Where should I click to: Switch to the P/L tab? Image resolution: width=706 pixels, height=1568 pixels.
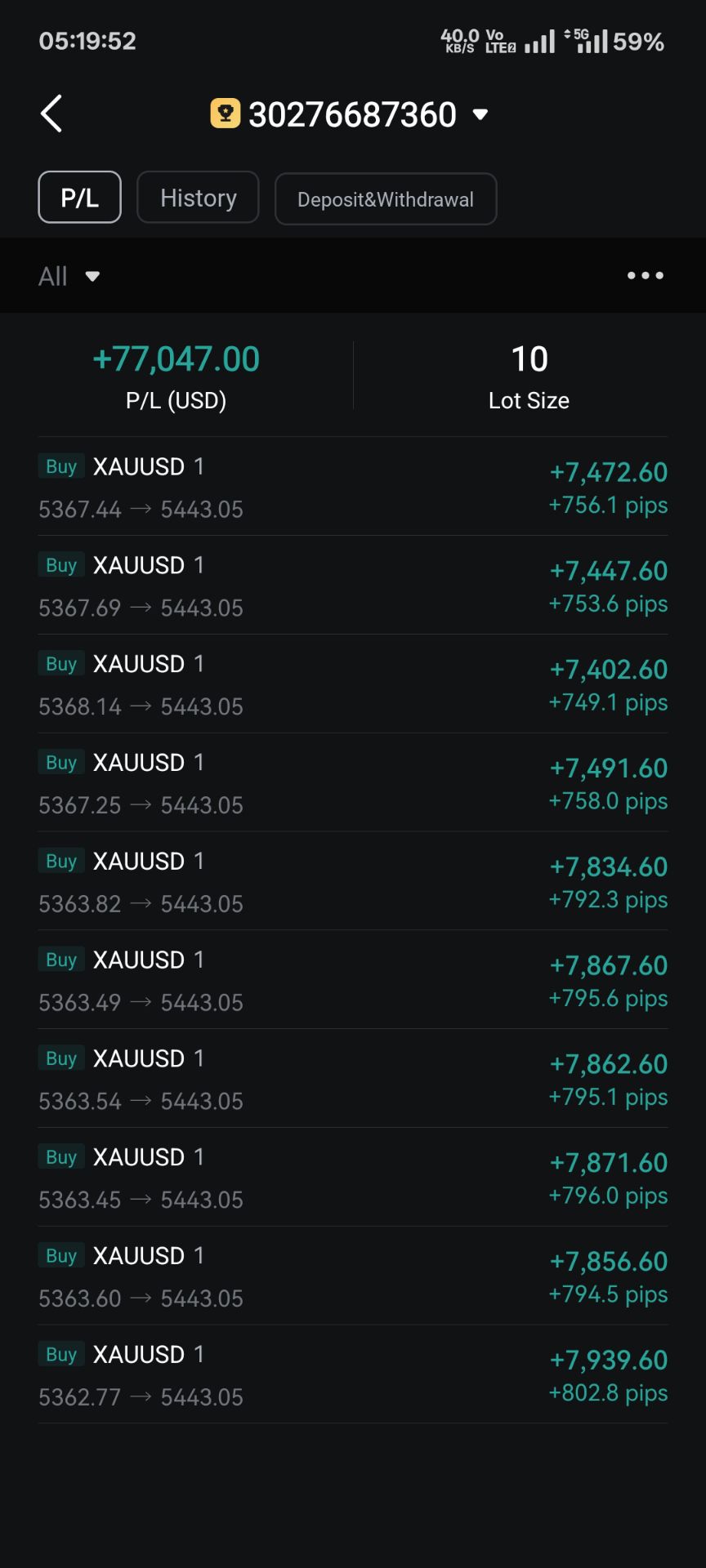point(80,198)
